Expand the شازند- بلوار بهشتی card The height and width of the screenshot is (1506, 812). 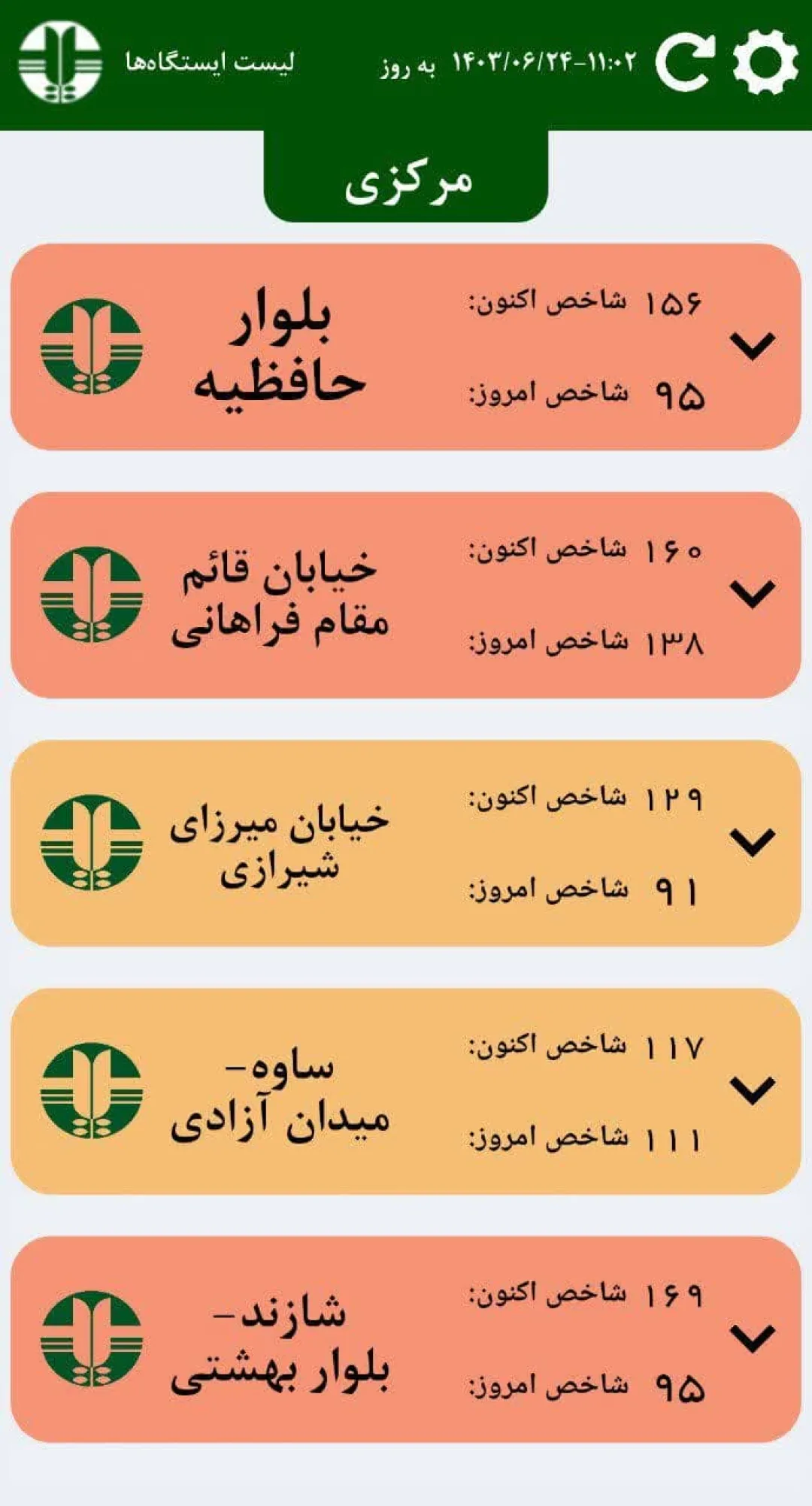pyautogui.click(x=753, y=1338)
